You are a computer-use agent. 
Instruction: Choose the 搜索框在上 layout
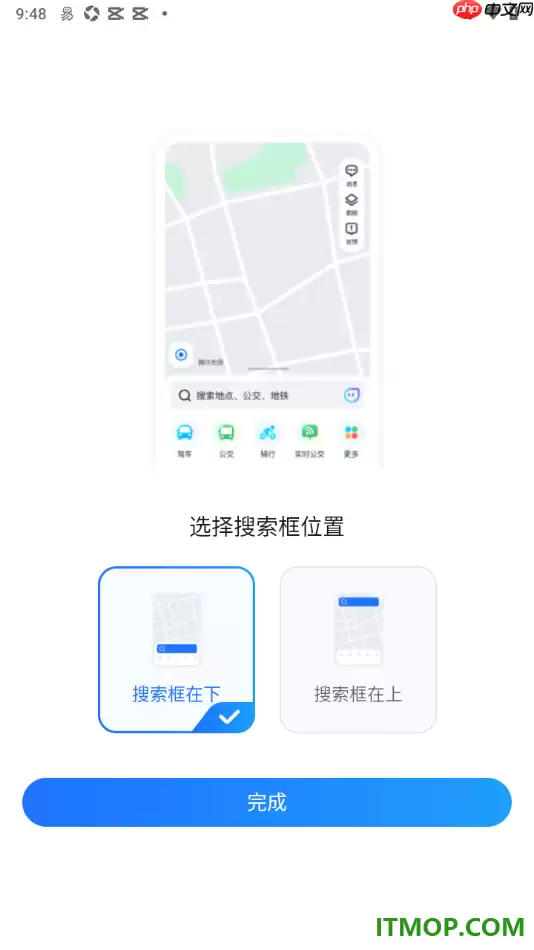(x=358, y=649)
